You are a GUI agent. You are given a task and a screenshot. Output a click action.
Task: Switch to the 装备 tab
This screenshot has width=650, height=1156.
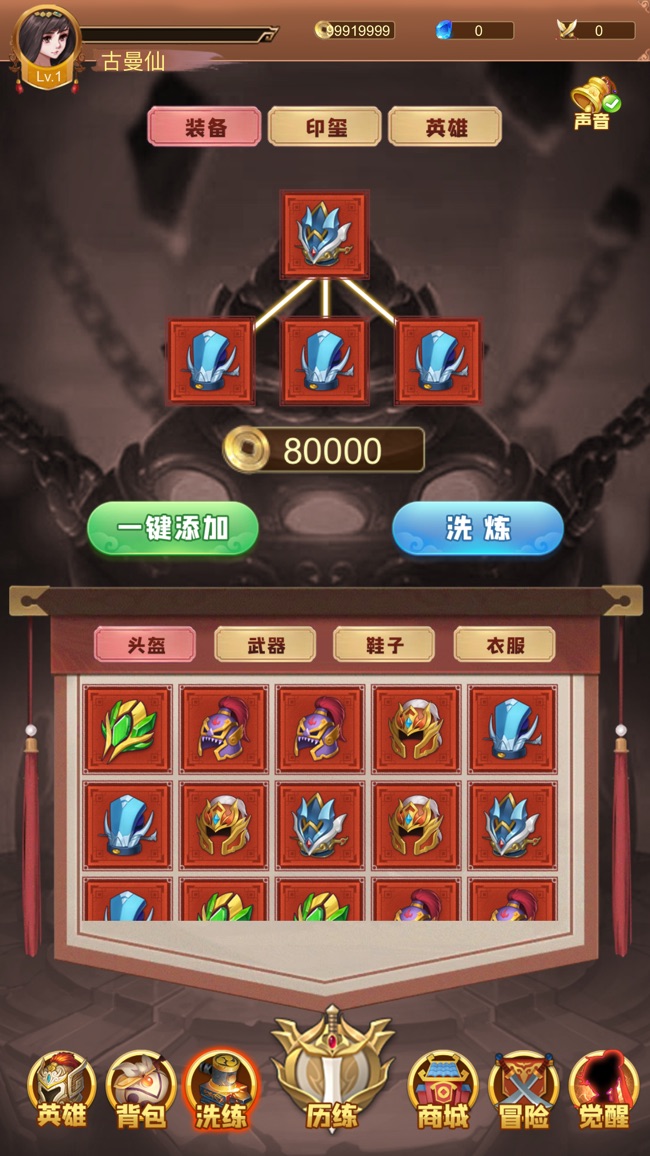[x=204, y=127]
